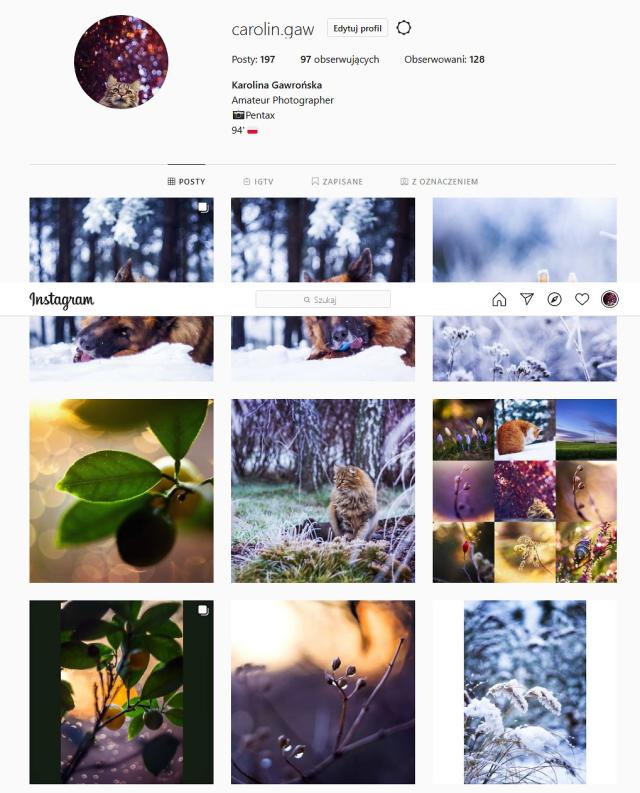640x793 pixels.
Task: Open direct messages paper plane icon
Action: [x=527, y=299]
